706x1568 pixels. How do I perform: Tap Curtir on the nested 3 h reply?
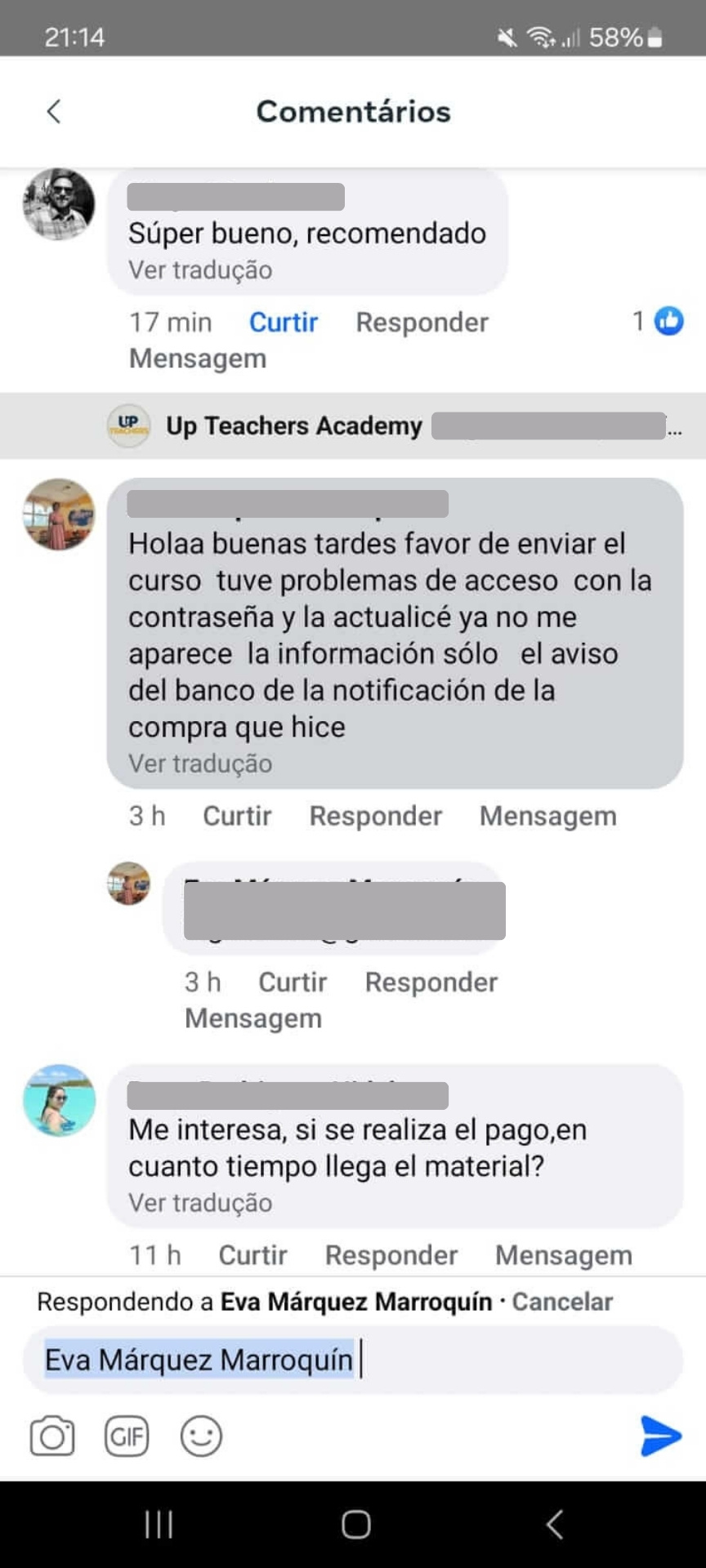point(293,982)
